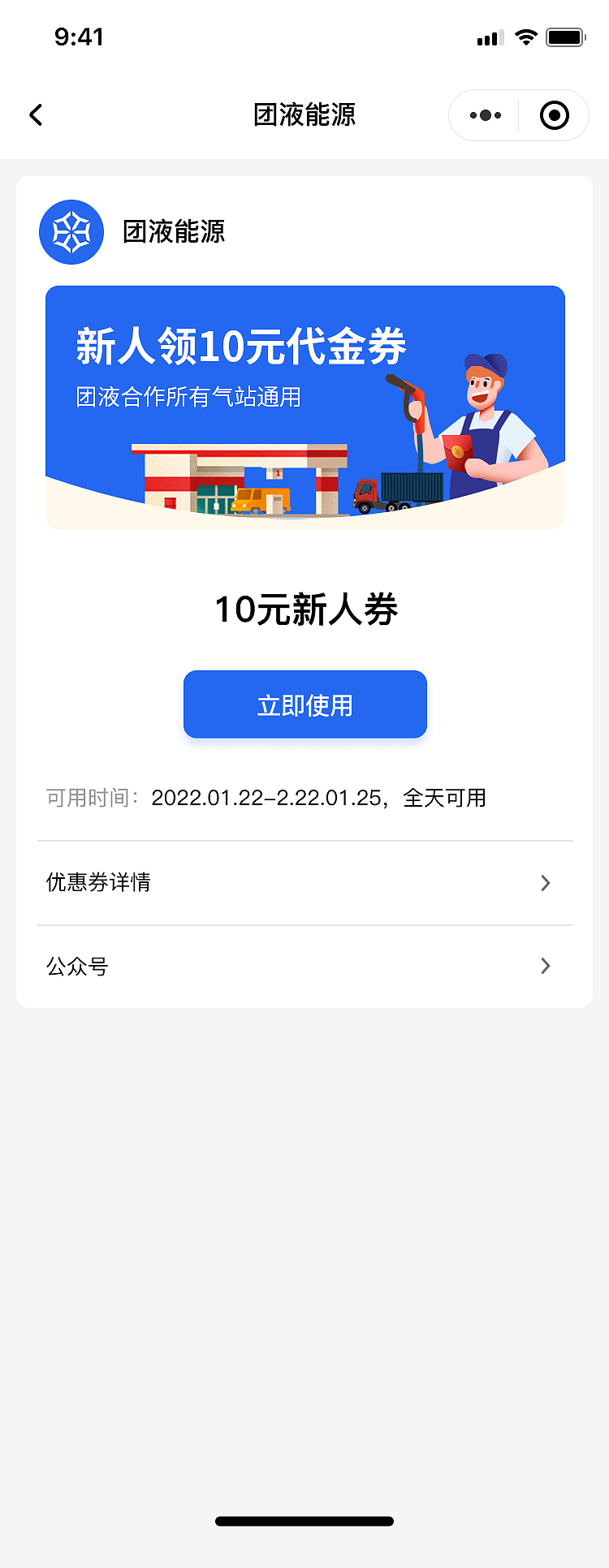Select the 团液能源 blue snowflake logo
The width and height of the screenshot is (609, 1568).
[x=71, y=231]
